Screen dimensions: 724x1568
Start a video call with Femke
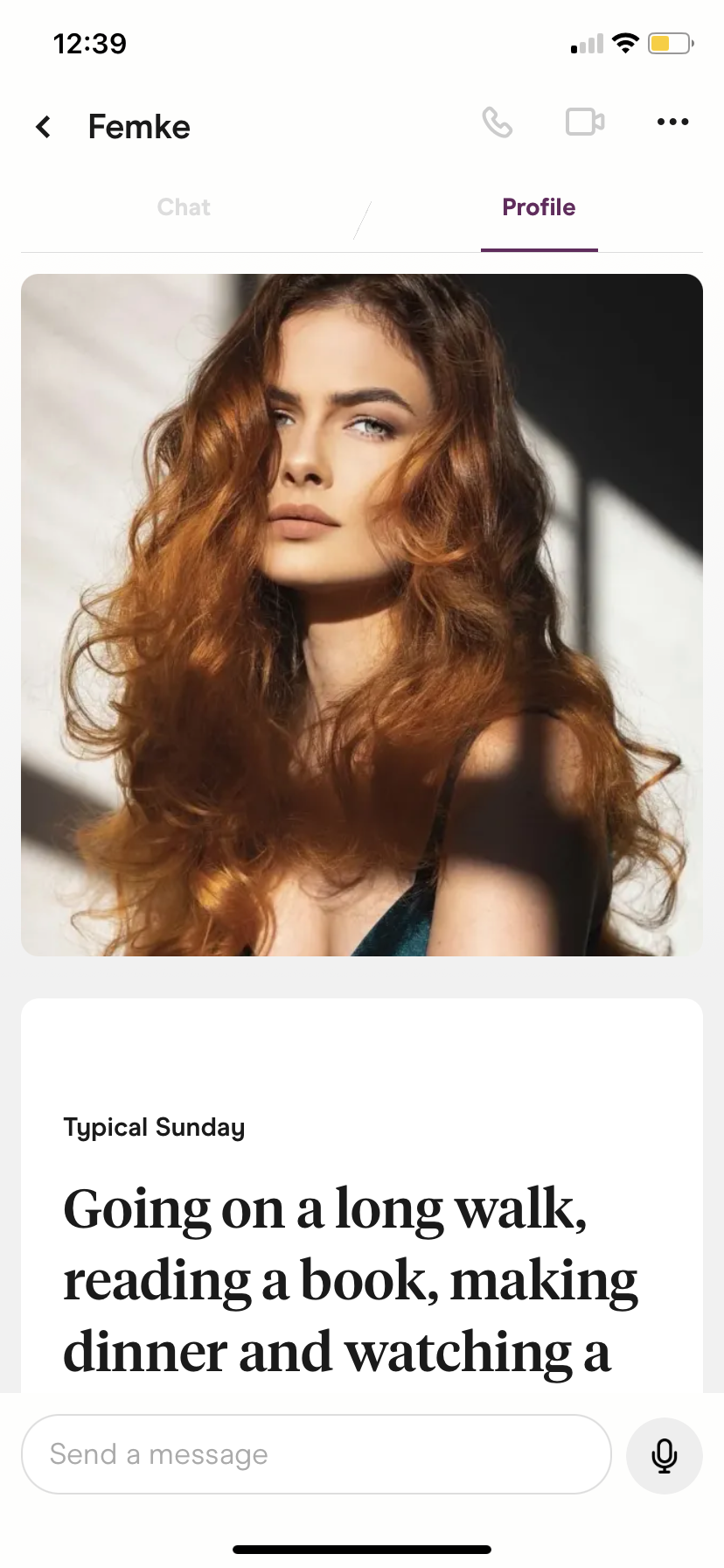pyautogui.click(x=585, y=122)
